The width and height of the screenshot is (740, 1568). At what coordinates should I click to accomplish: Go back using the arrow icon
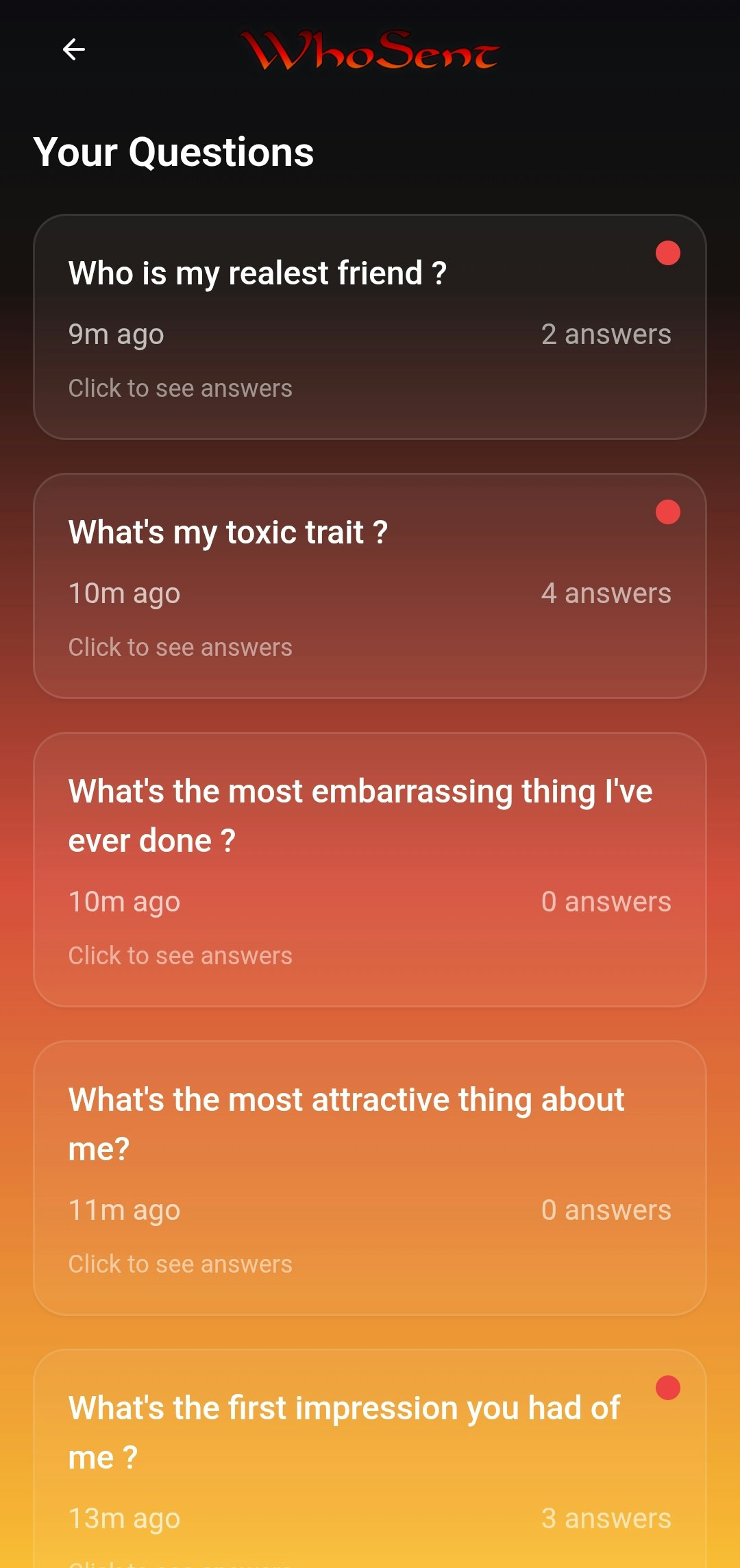74,49
